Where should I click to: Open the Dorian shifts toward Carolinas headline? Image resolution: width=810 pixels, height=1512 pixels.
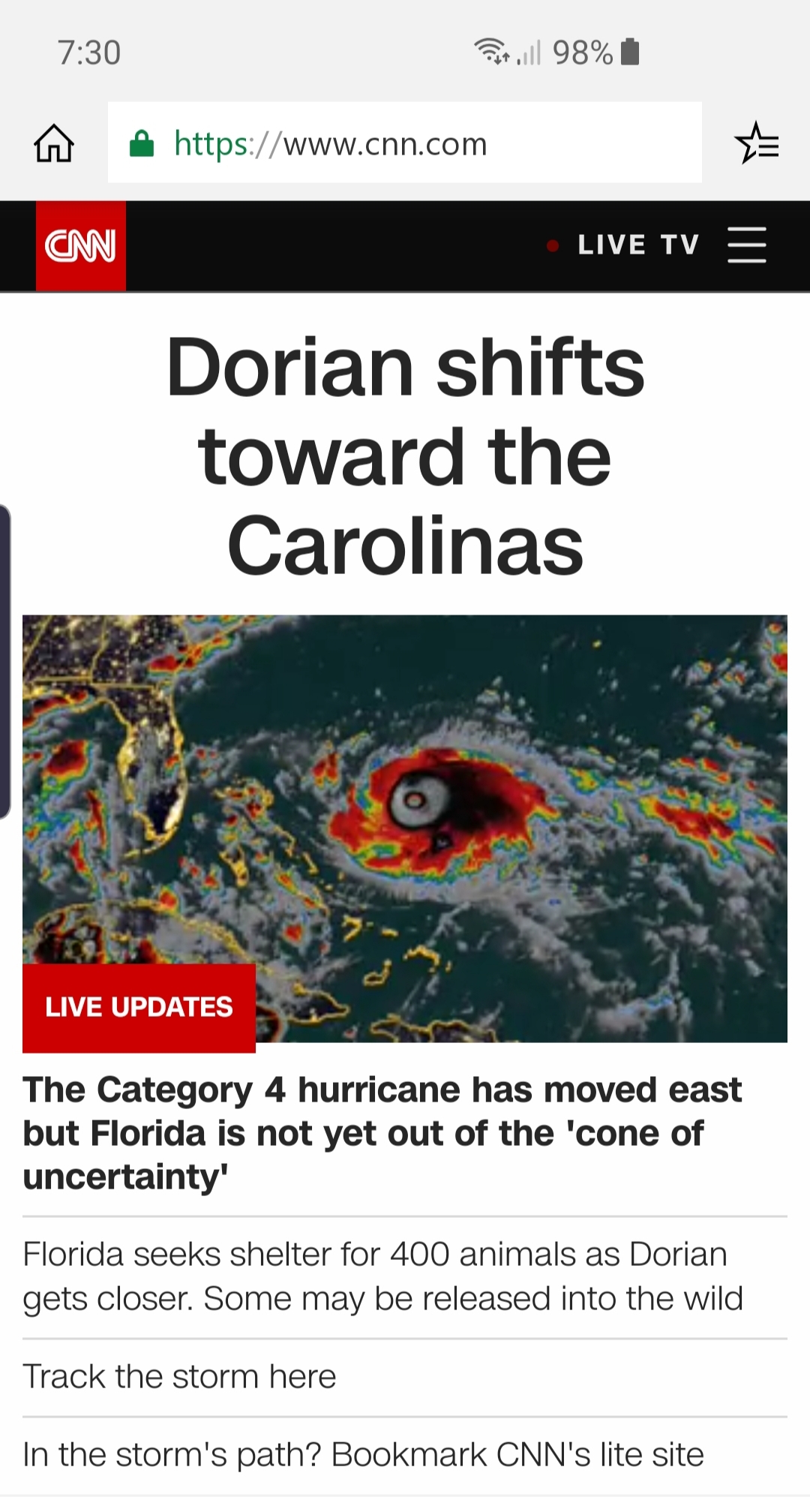405,455
